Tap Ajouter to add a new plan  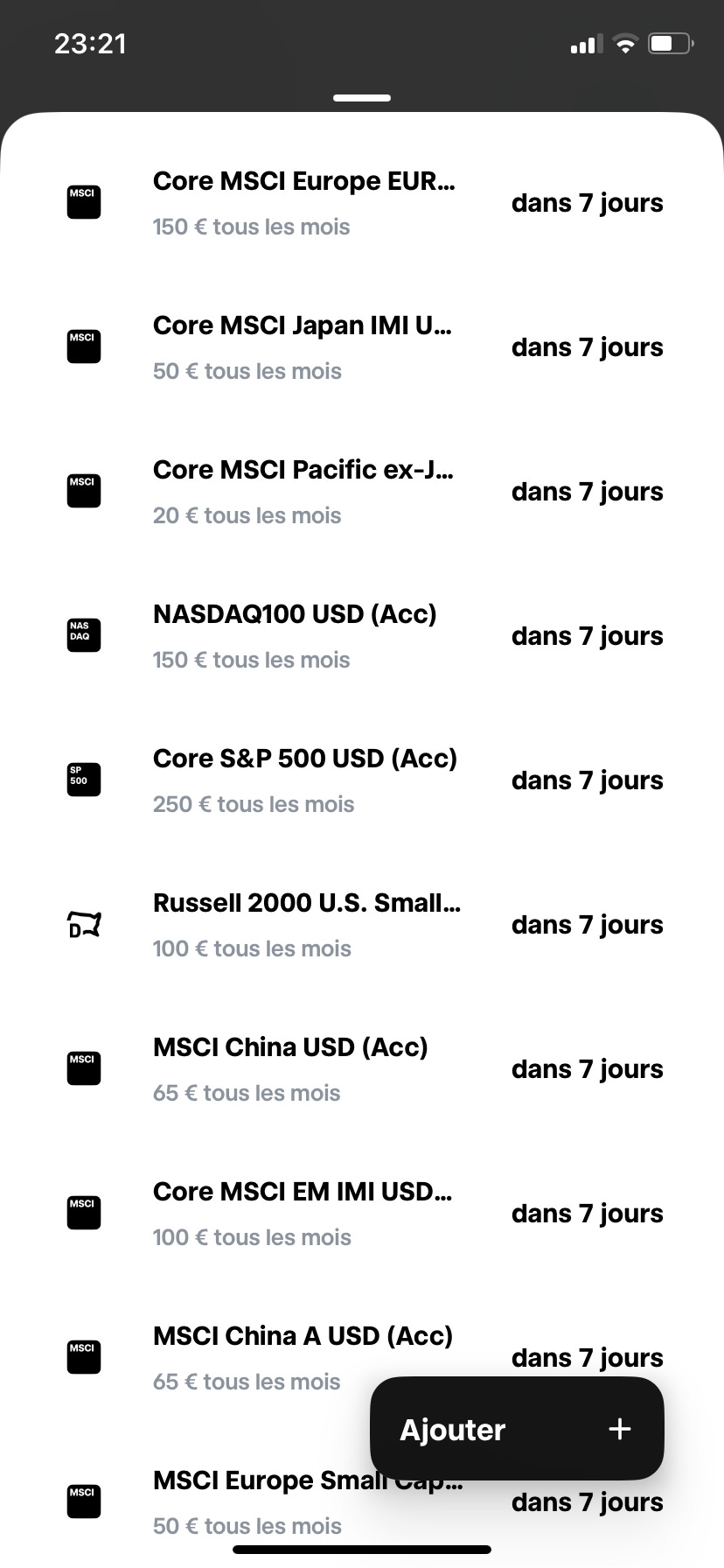516,1429
